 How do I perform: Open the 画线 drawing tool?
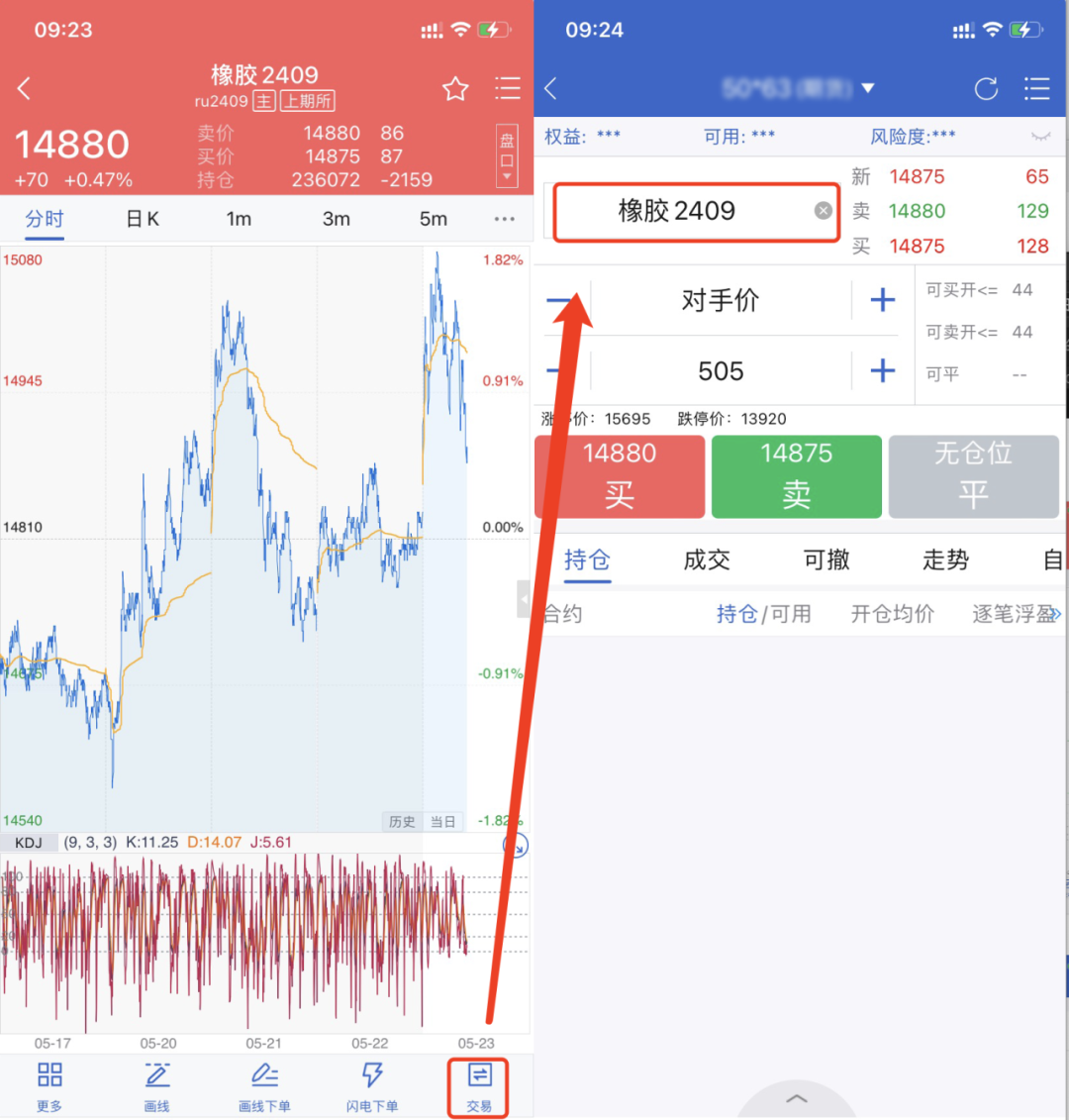coord(157,1085)
